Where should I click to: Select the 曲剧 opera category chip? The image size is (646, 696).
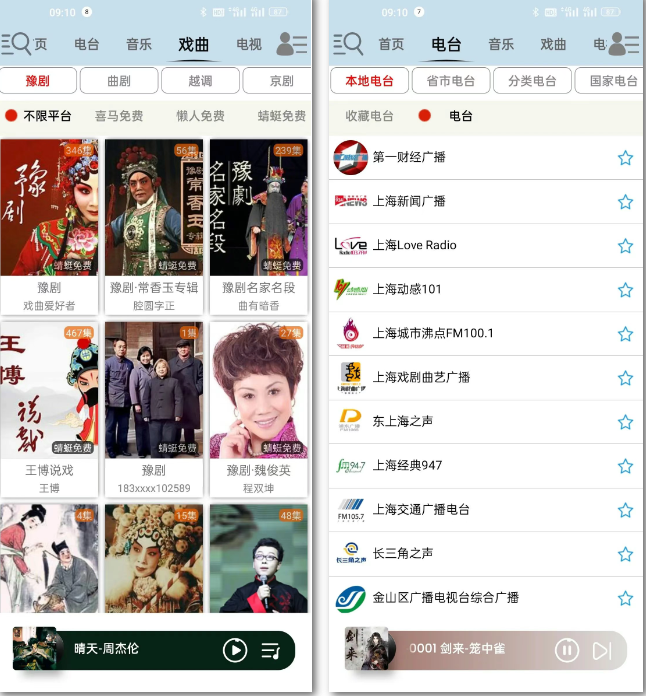[x=119, y=81]
